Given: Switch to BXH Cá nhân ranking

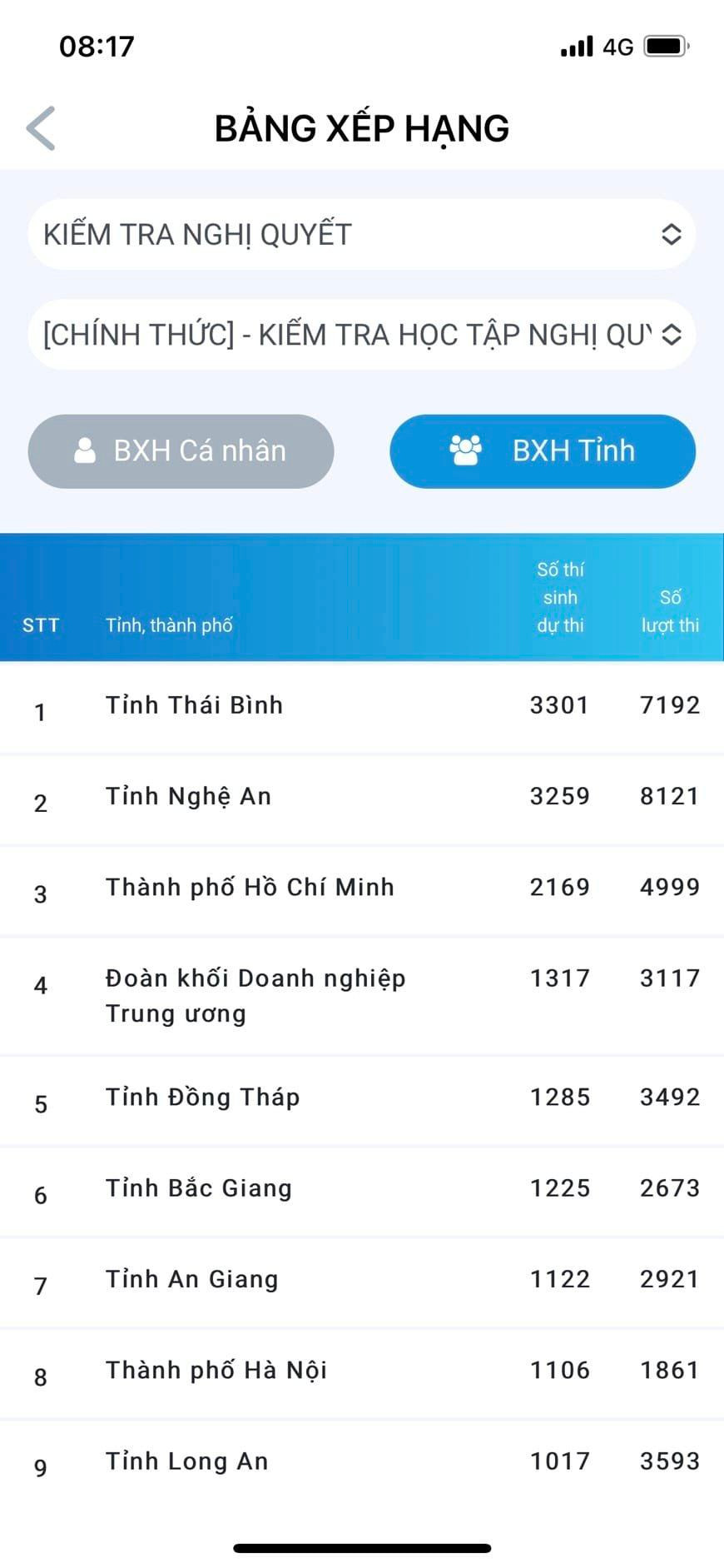Looking at the screenshot, I should (x=181, y=451).
